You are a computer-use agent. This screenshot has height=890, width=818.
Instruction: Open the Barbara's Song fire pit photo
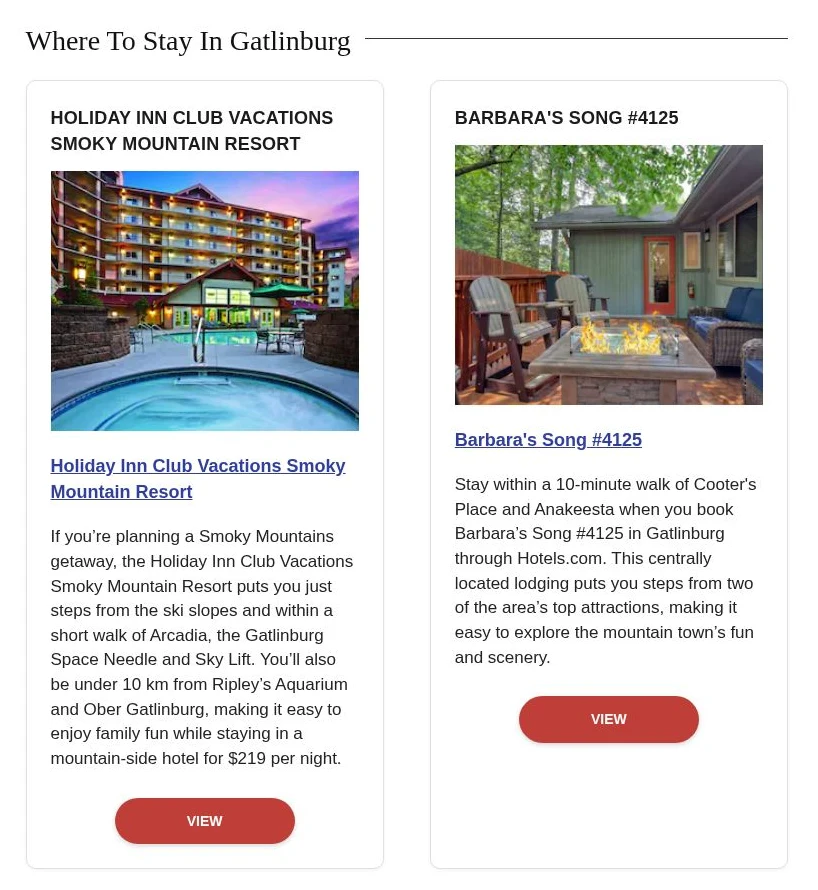click(609, 275)
